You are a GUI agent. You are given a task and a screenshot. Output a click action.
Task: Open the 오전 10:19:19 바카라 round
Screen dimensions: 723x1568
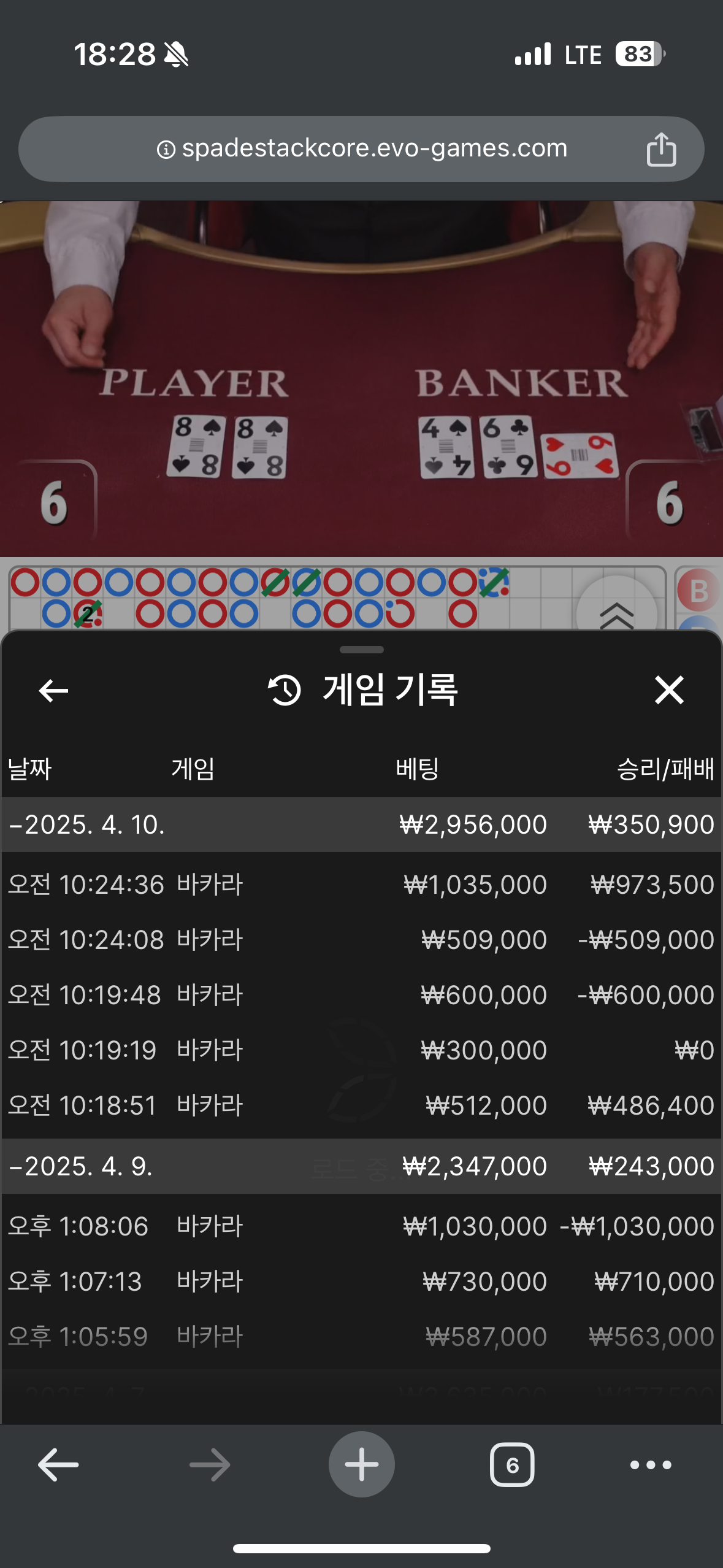[x=361, y=1050]
